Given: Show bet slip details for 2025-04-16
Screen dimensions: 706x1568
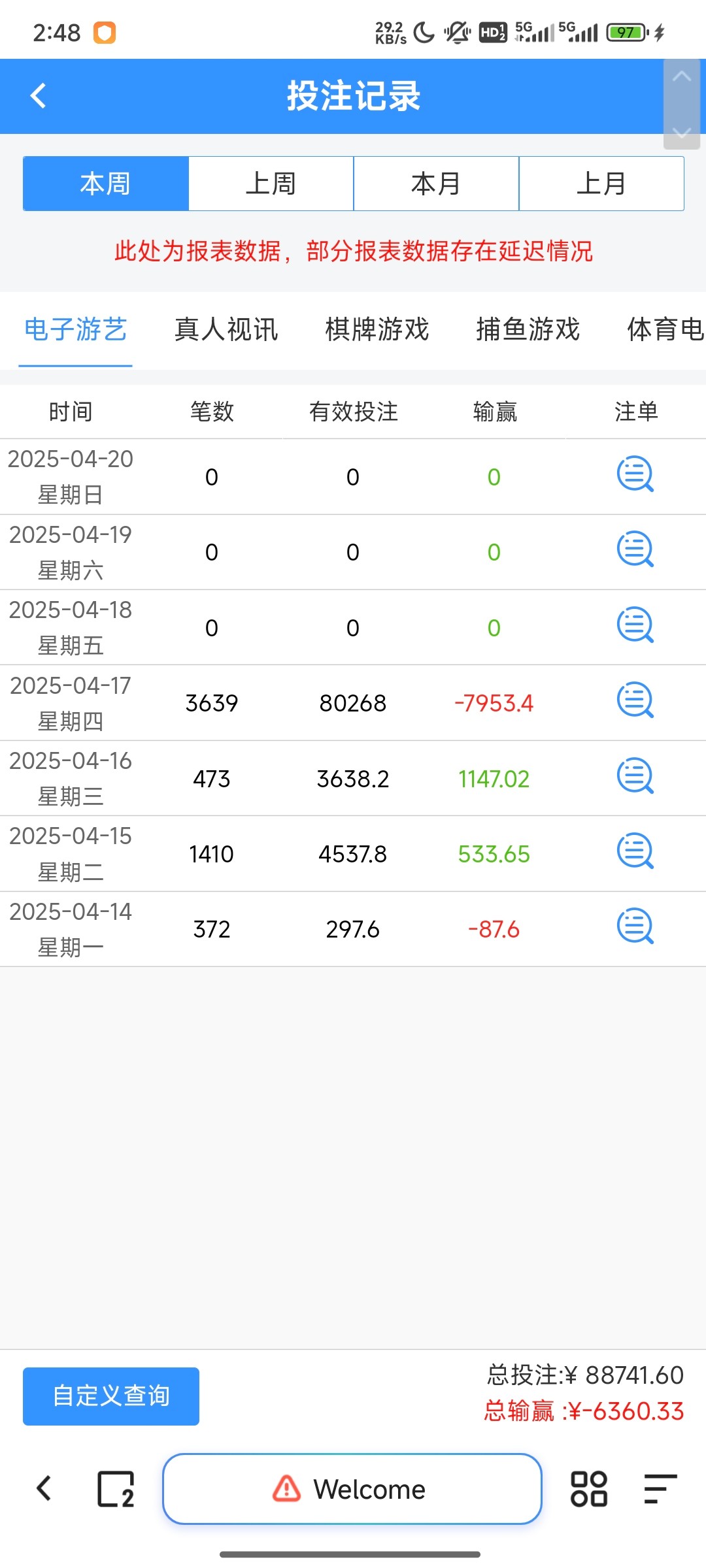Looking at the screenshot, I should pyautogui.click(x=635, y=776).
